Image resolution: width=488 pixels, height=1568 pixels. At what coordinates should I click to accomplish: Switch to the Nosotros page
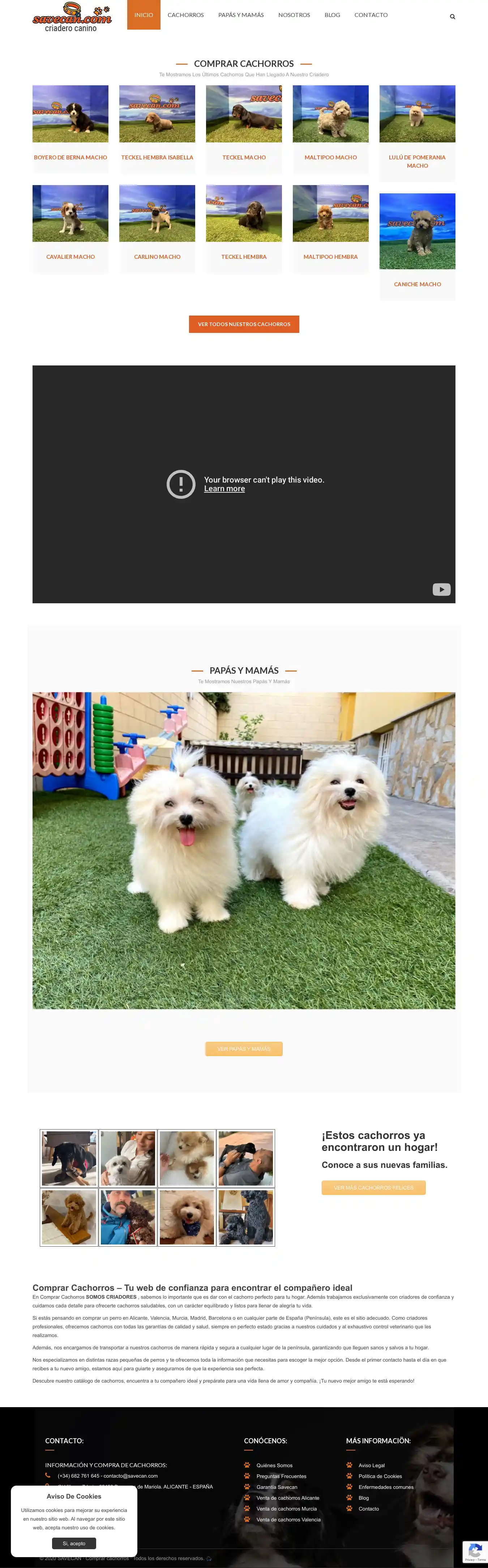point(294,14)
